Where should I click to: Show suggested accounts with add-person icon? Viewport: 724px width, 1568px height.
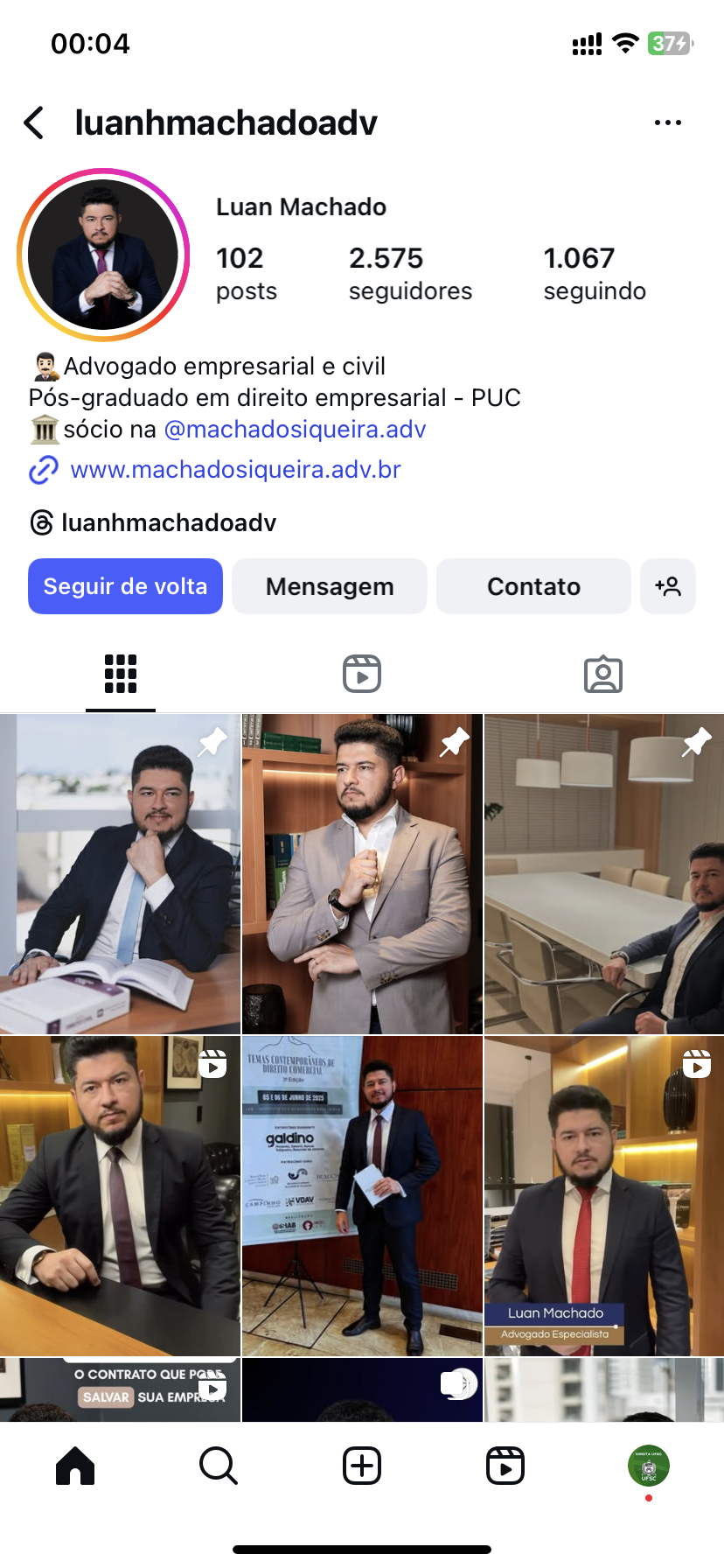(x=668, y=586)
